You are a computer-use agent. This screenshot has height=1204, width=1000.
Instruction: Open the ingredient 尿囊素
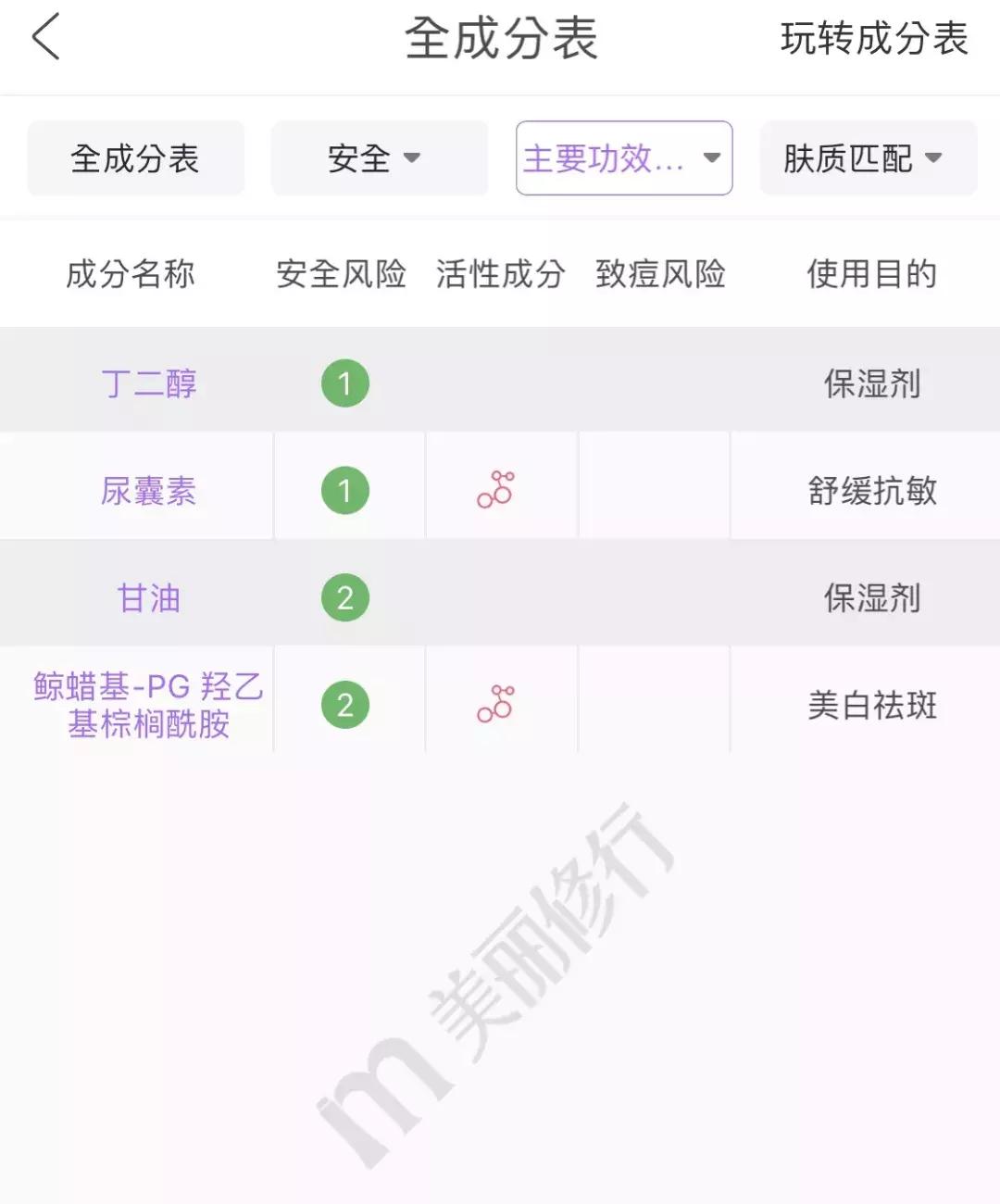pos(149,492)
